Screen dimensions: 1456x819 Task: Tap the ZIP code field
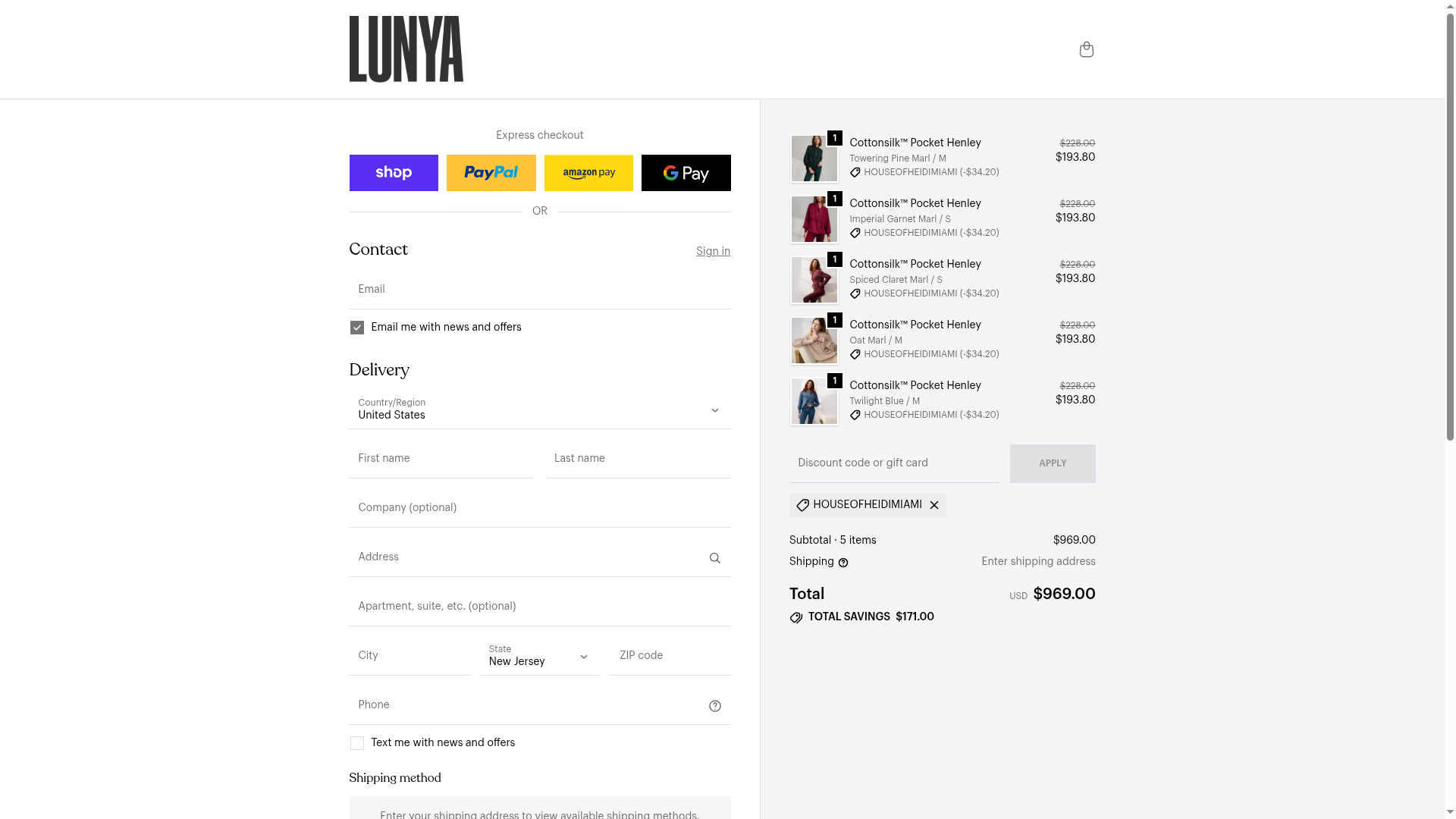[x=670, y=656]
